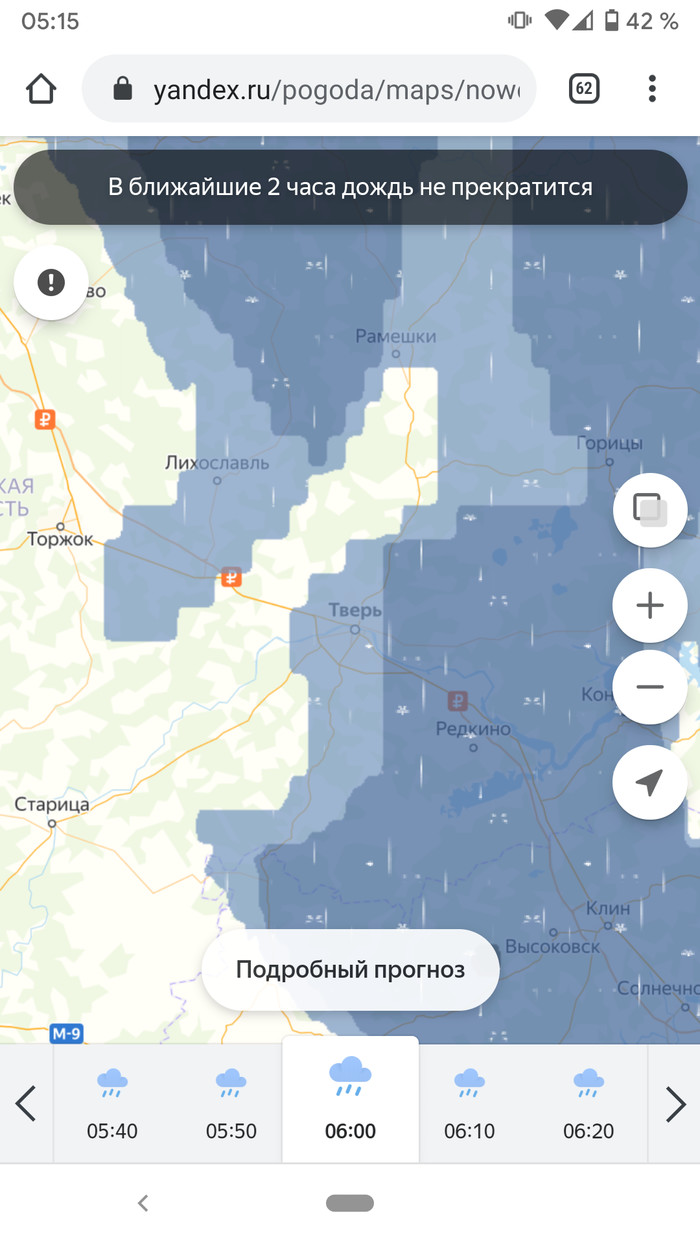Go back with system back button
The width and height of the screenshot is (700, 1244).
[143, 1204]
